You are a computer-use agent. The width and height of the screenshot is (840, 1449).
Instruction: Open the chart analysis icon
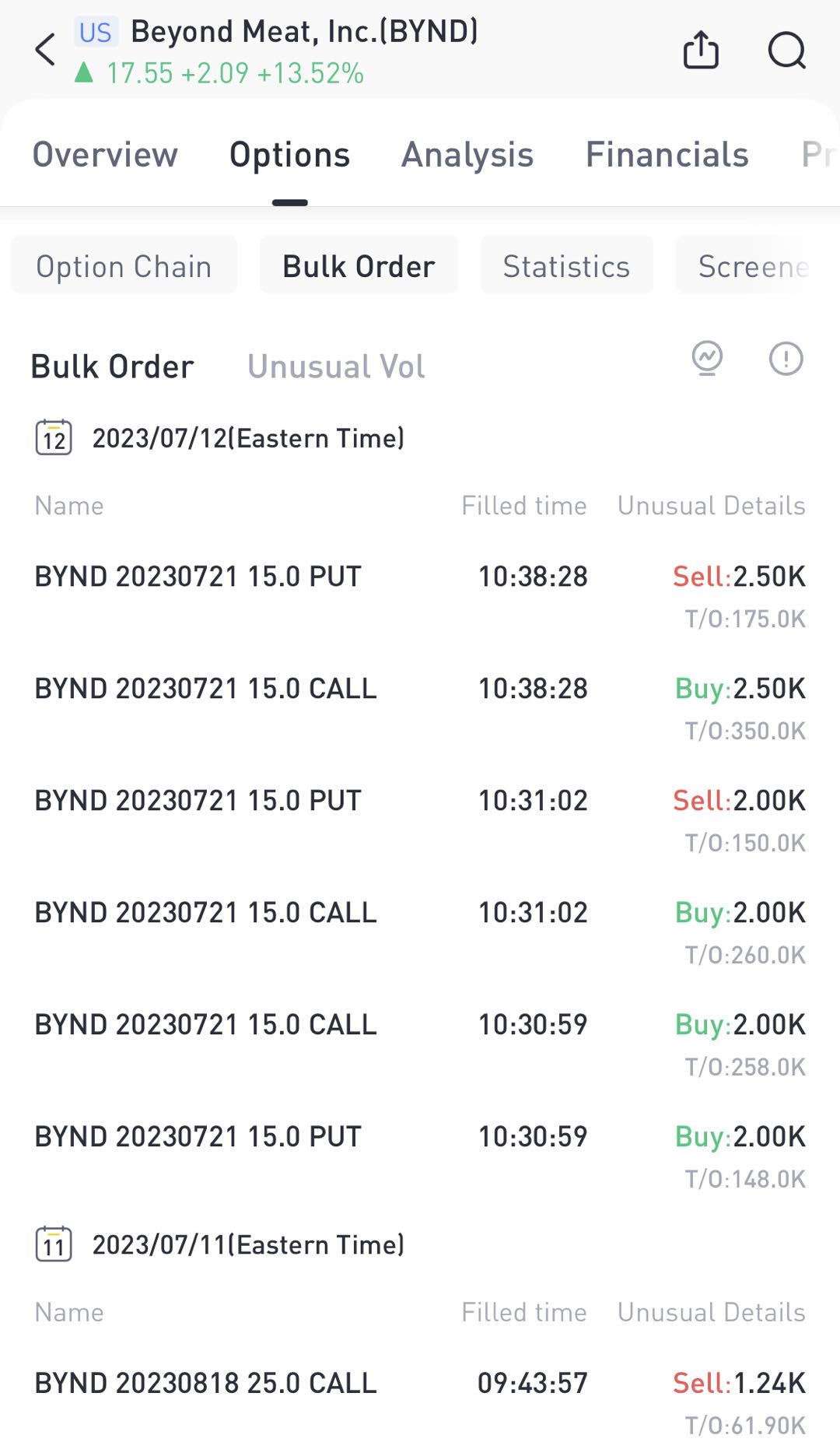click(707, 359)
